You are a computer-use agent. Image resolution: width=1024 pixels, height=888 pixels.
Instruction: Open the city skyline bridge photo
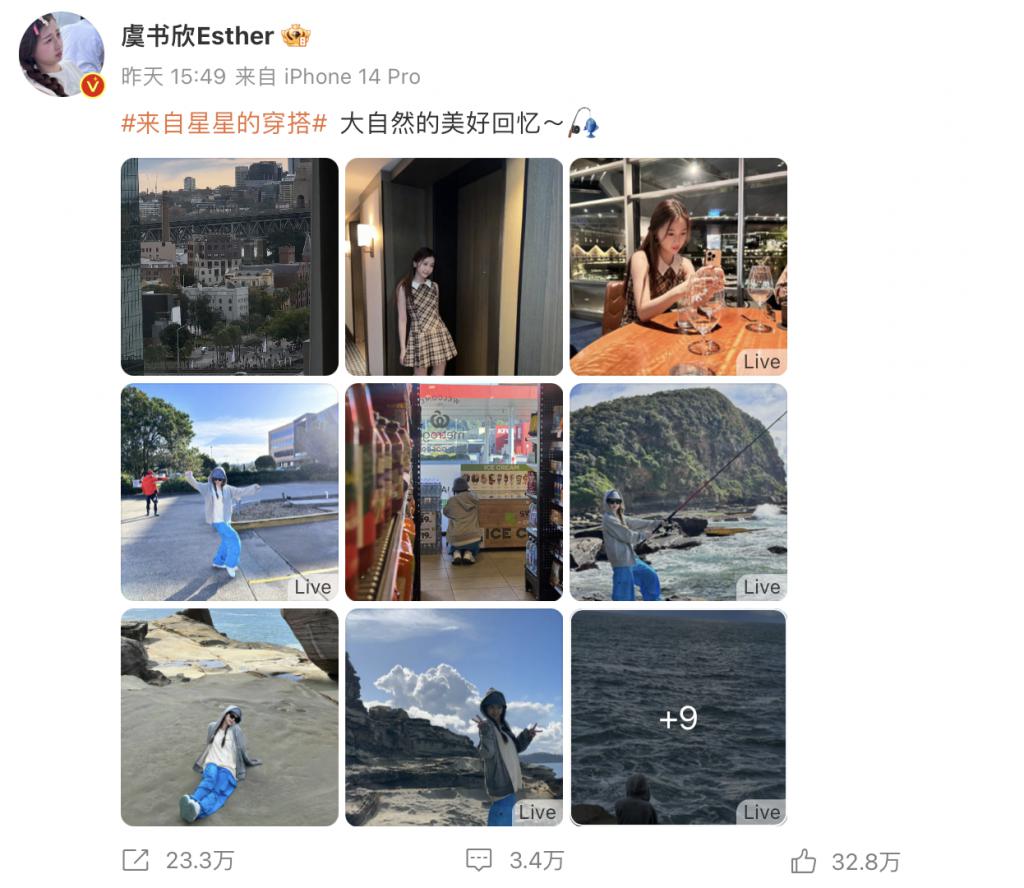[229, 266]
